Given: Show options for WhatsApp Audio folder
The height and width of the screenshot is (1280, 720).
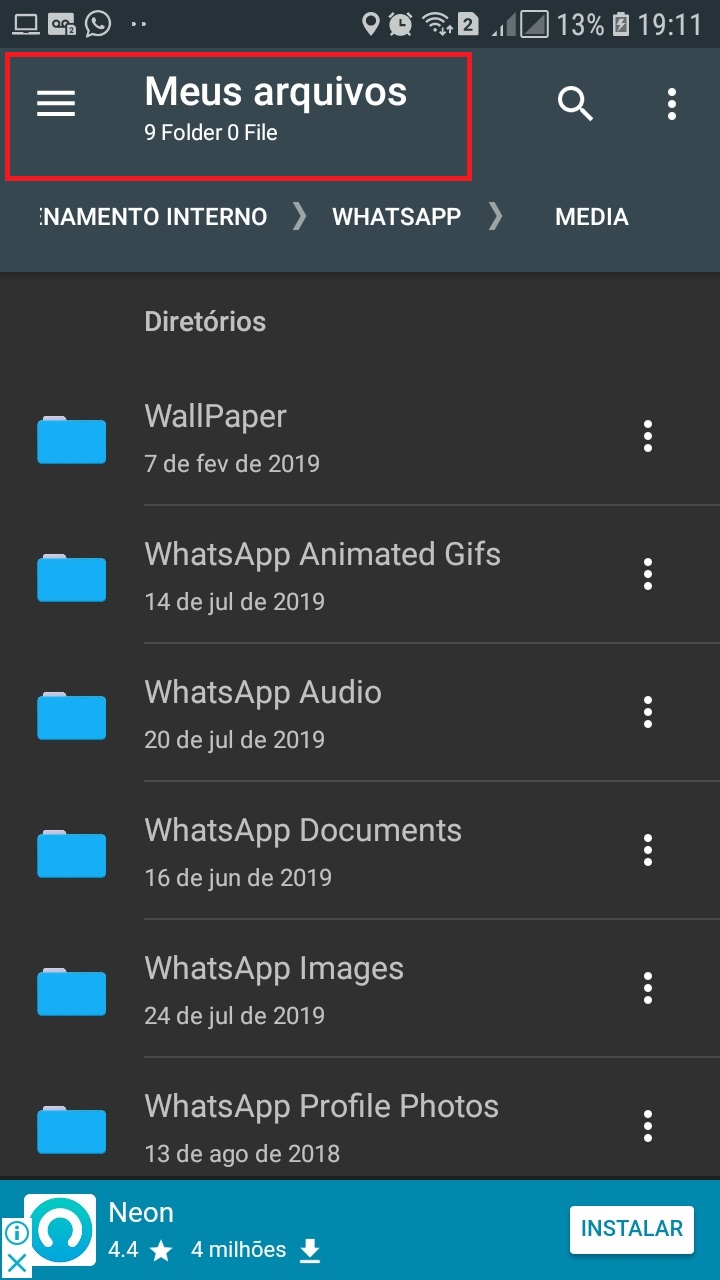Looking at the screenshot, I should click(648, 713).
